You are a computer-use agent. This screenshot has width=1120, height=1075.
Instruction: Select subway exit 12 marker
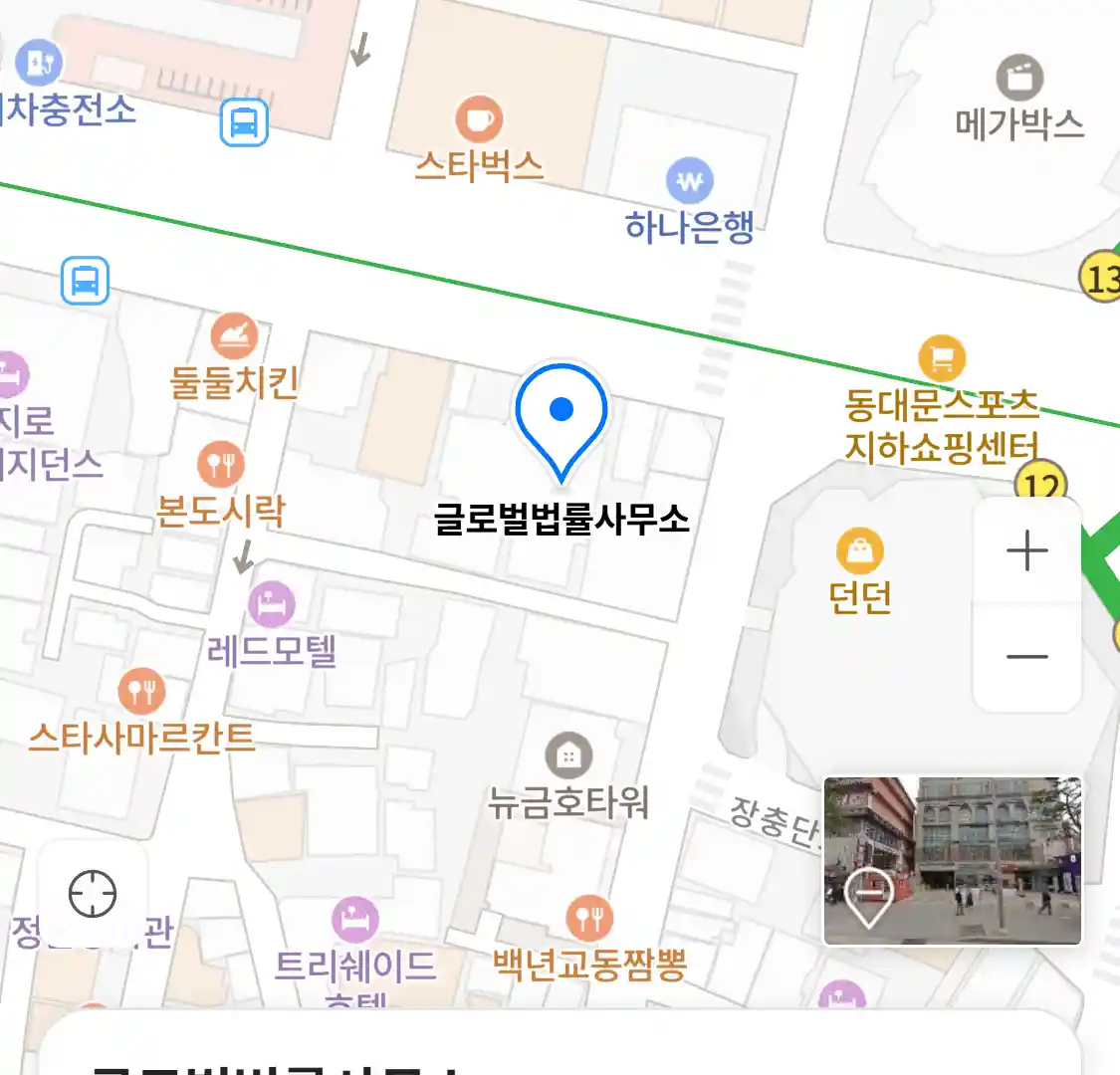[x=1041, y=485]
